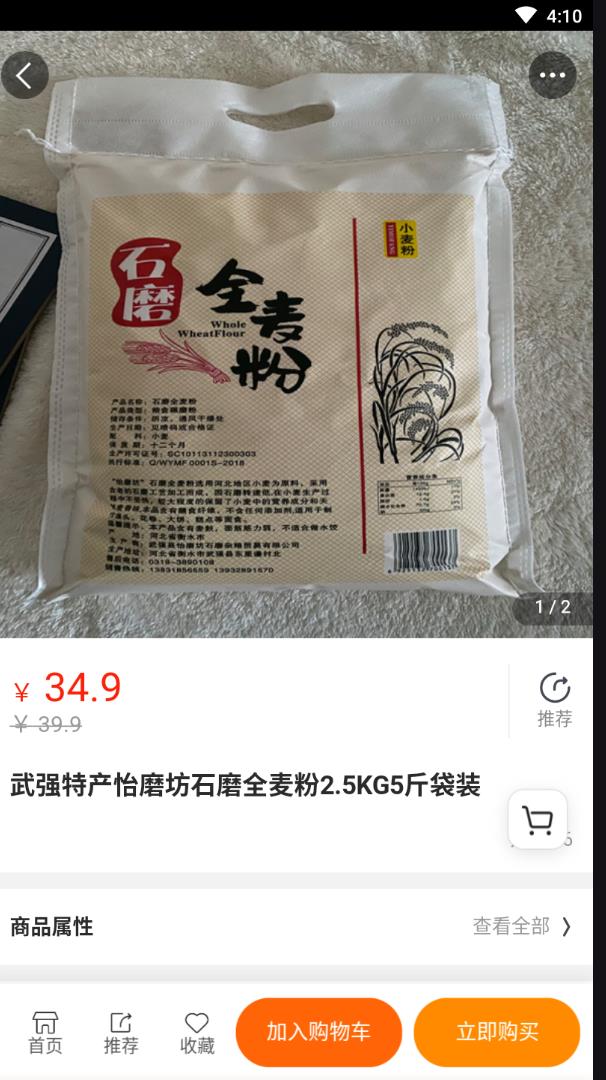View all product attributes via 查看全部
Image resolution: width=606 pixels, height=1080 pixels.
(522, 926)
